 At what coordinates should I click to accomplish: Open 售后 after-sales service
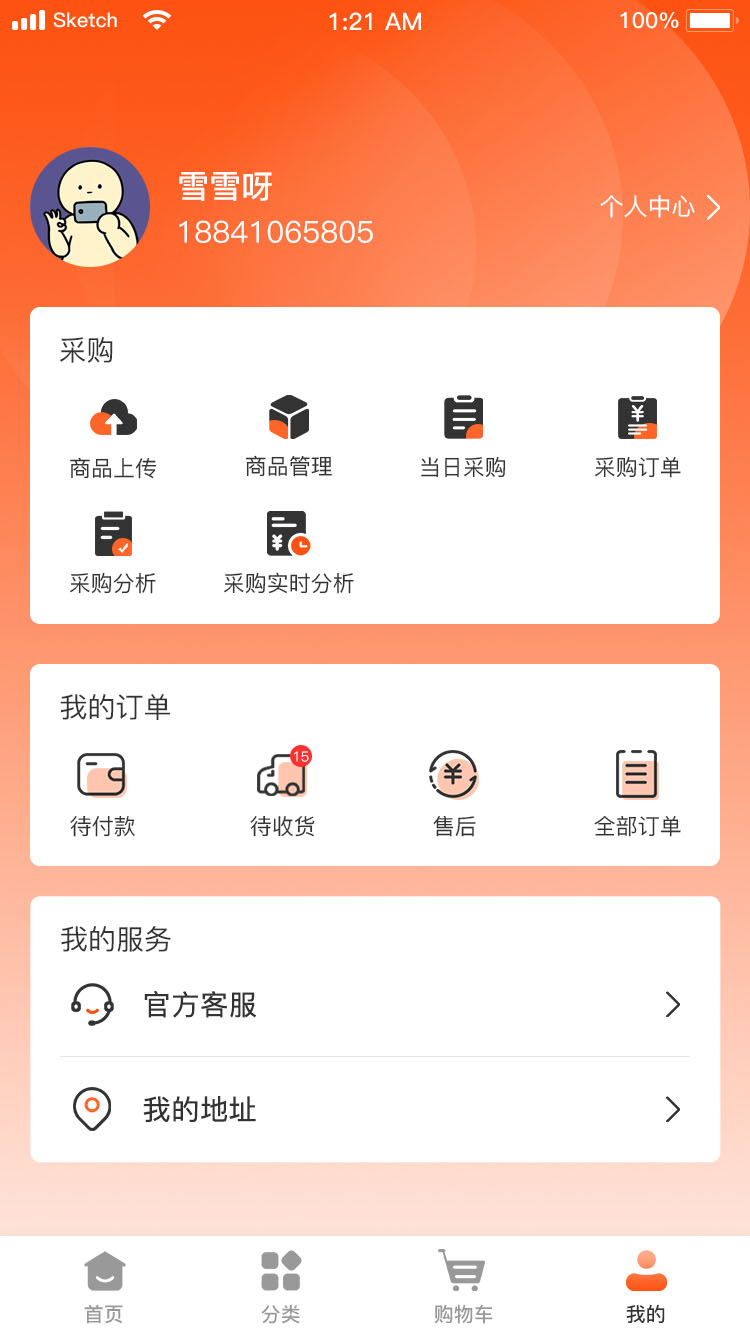pos(454,794)
